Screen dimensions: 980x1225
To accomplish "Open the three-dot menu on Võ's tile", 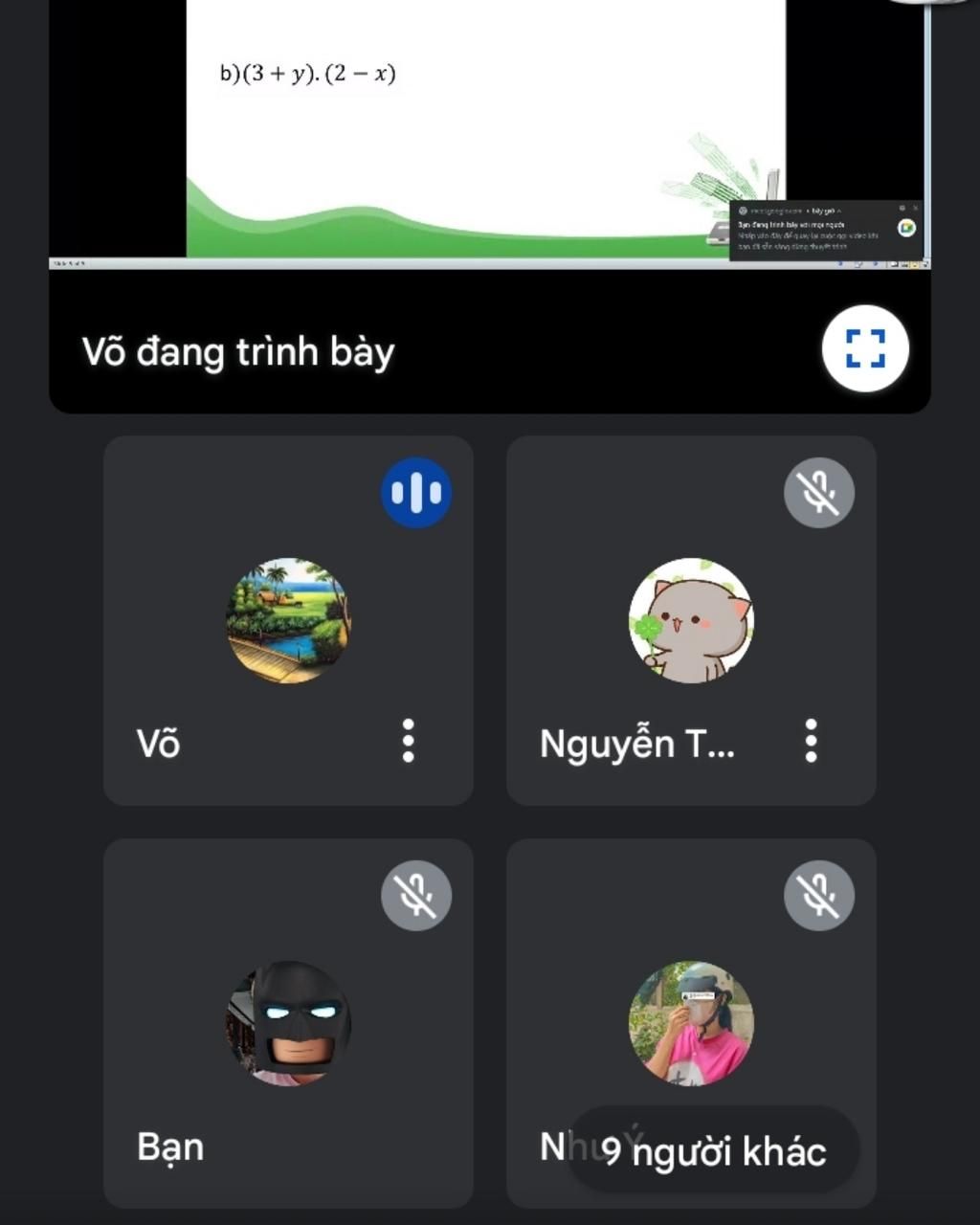I will tap(409, 741).
